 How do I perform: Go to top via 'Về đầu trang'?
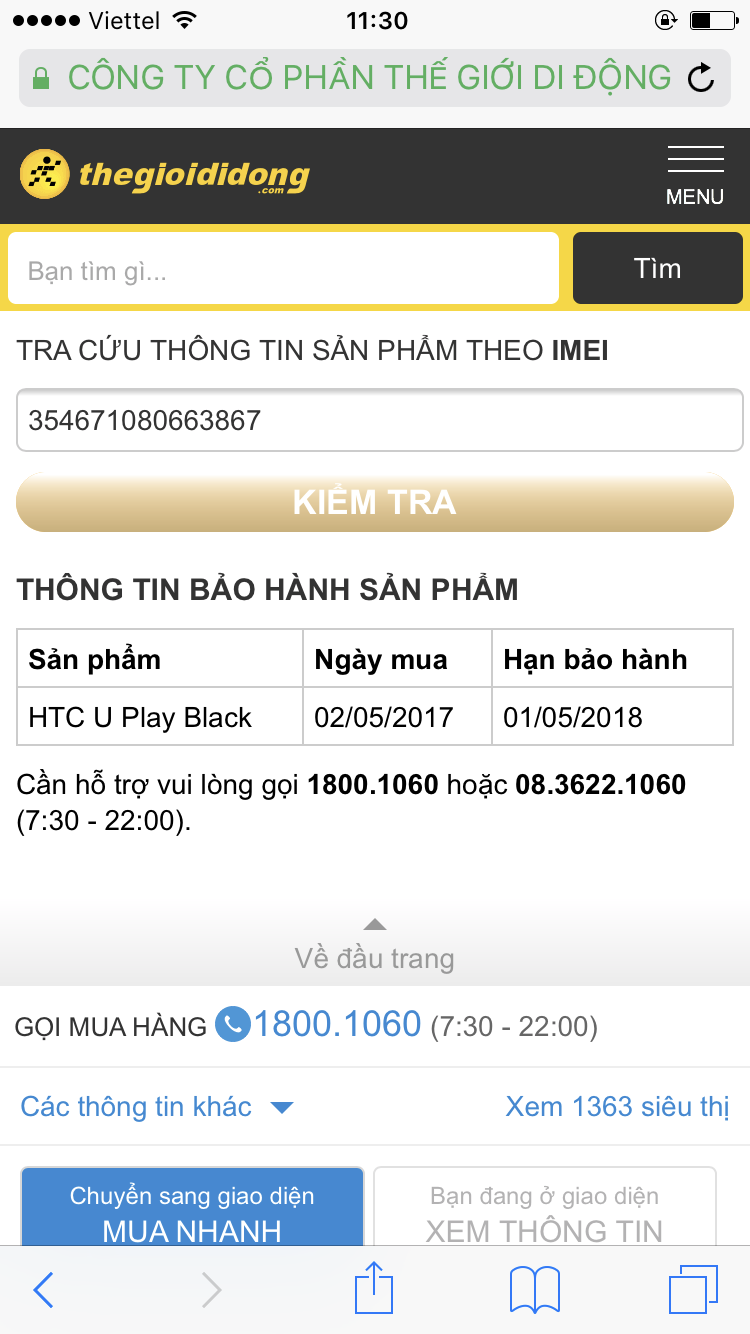point(375,946)
